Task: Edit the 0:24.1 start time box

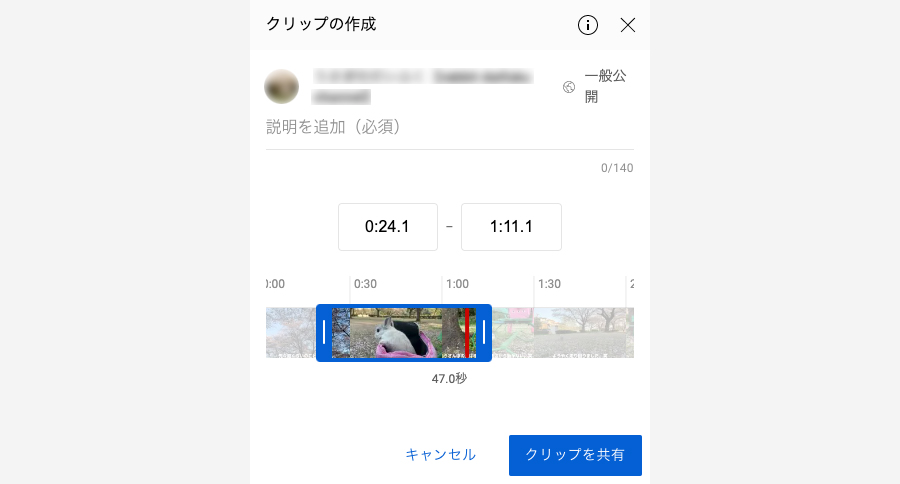Action: tap(388, 227)
